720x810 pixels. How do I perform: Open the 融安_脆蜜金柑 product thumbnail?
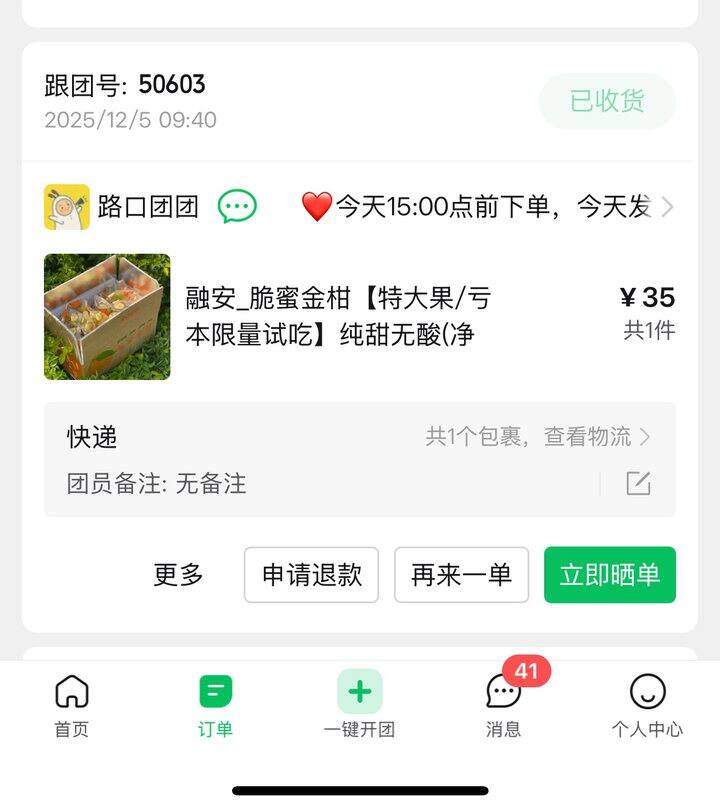107,317
